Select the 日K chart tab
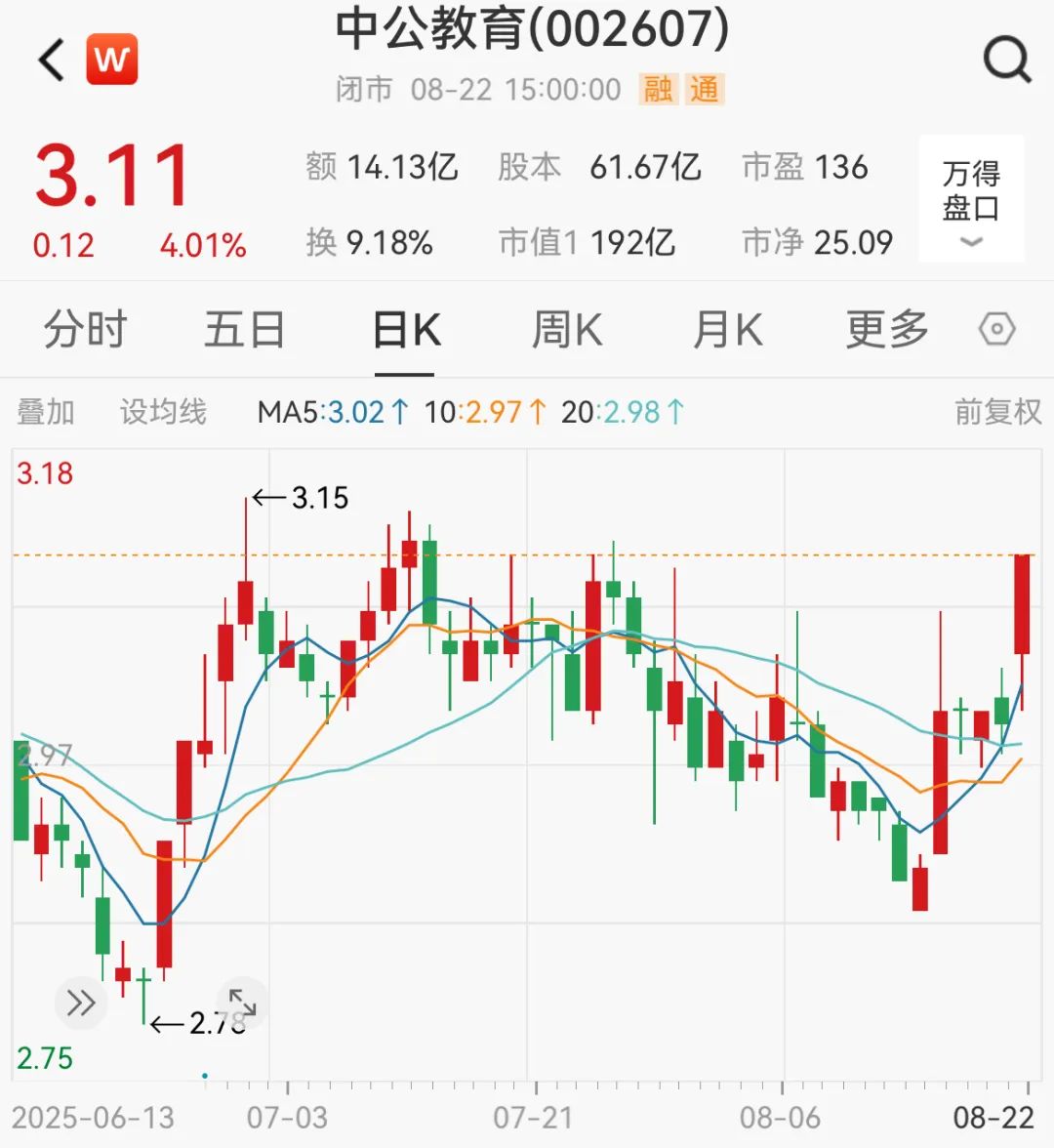This screenshot has height=1148, width=1054. point(406,330)
